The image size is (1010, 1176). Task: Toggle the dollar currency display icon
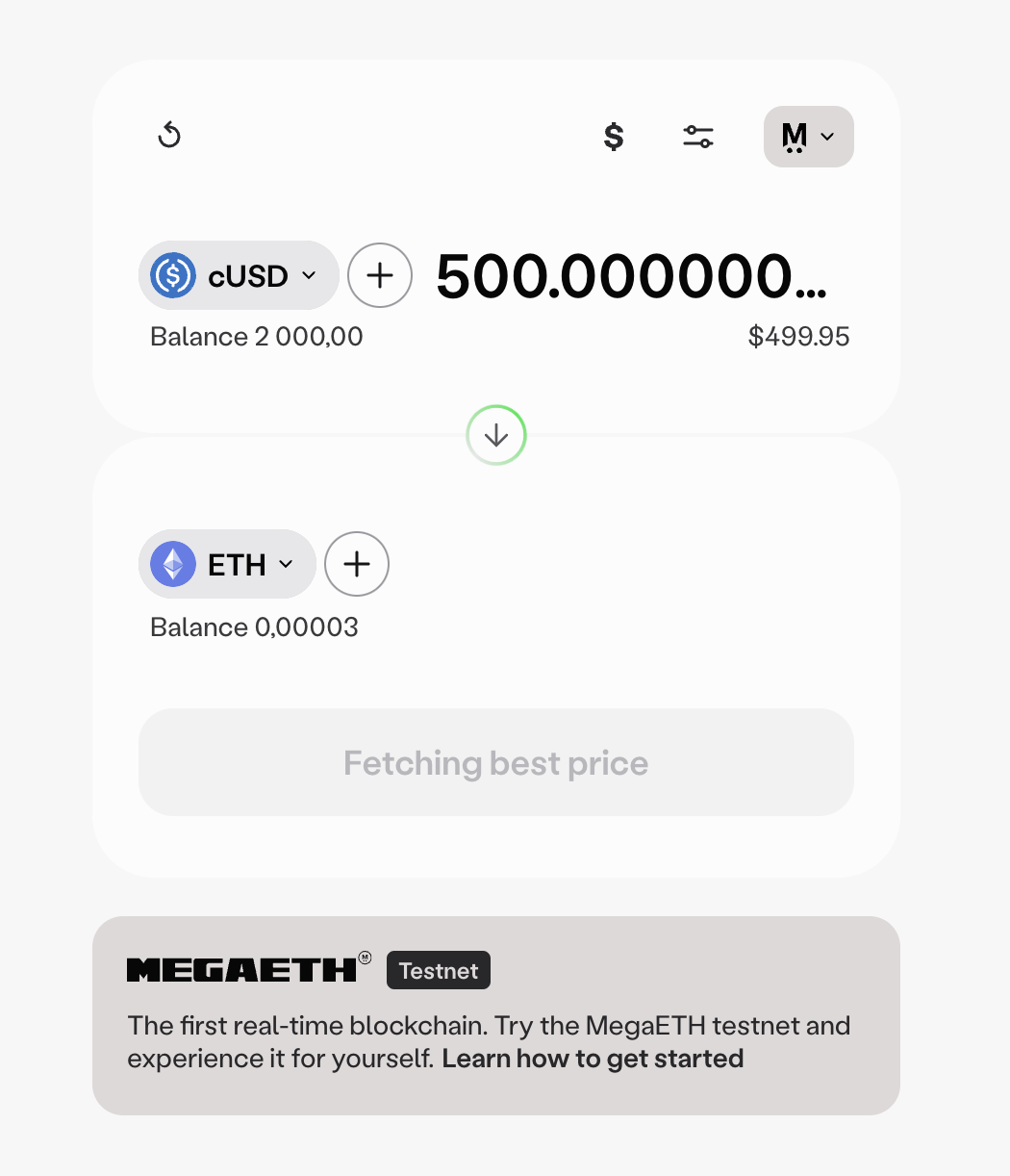point(614,137)
